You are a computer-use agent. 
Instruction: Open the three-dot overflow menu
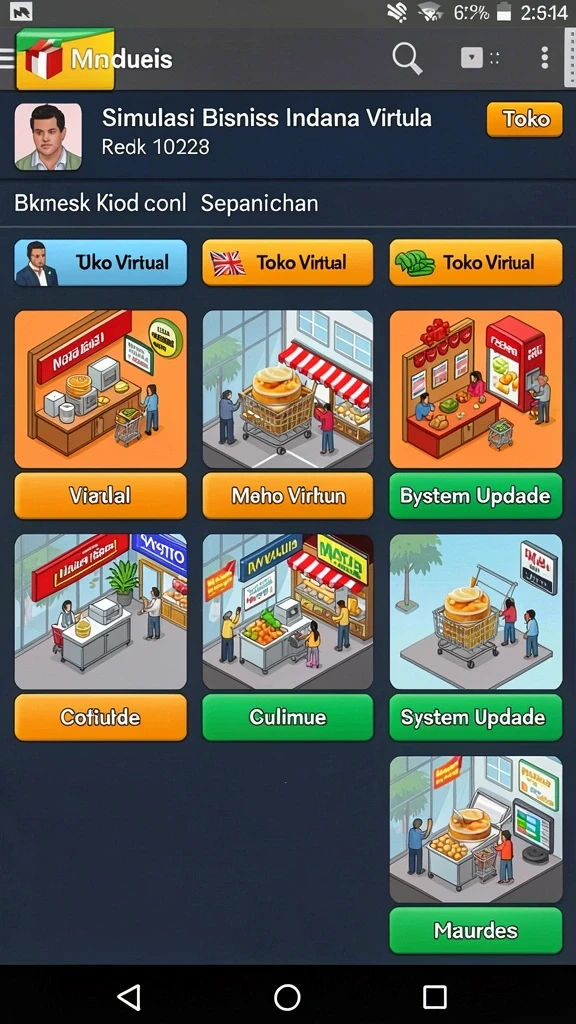tap(545, 58)
